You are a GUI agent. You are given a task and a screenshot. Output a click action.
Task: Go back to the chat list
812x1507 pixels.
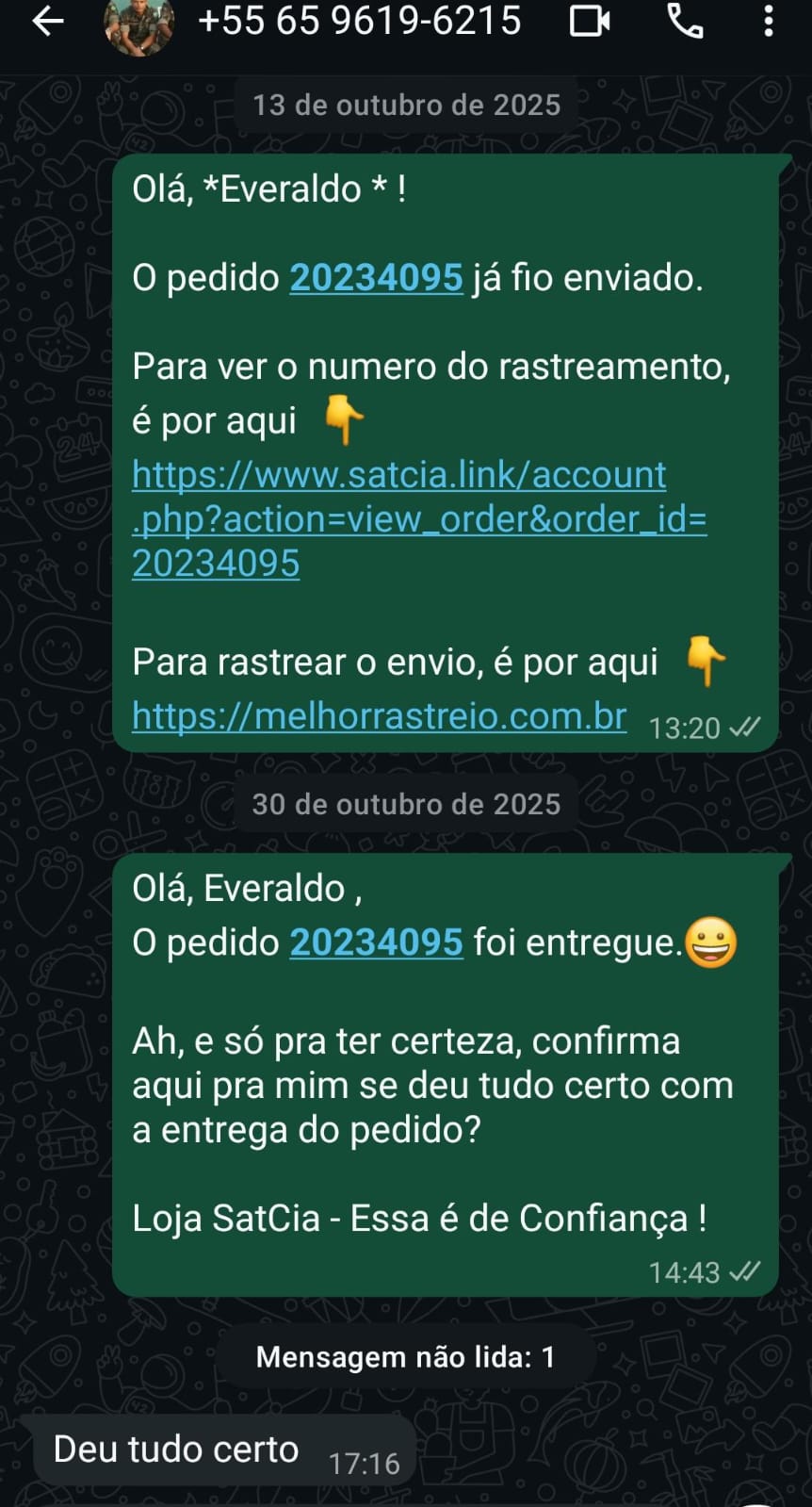tap(47, 22)
